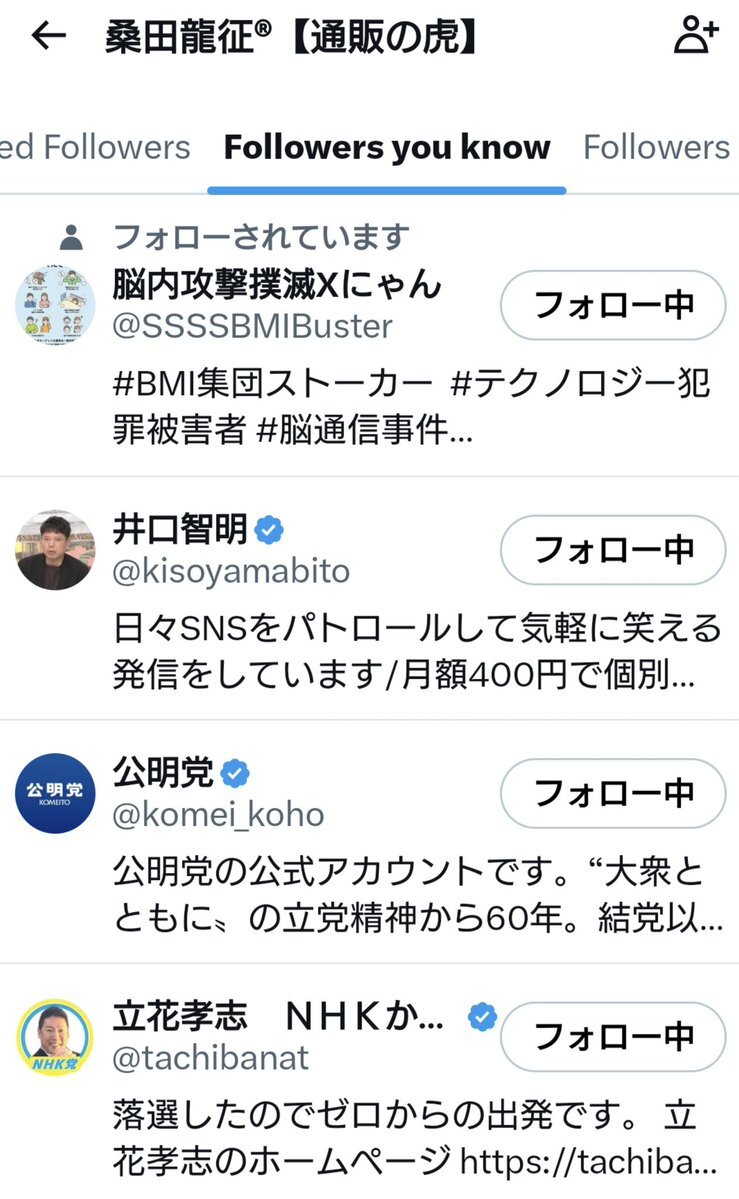View the 公明党 avatar
This screenshot has width=739, height=1199.
55,793
